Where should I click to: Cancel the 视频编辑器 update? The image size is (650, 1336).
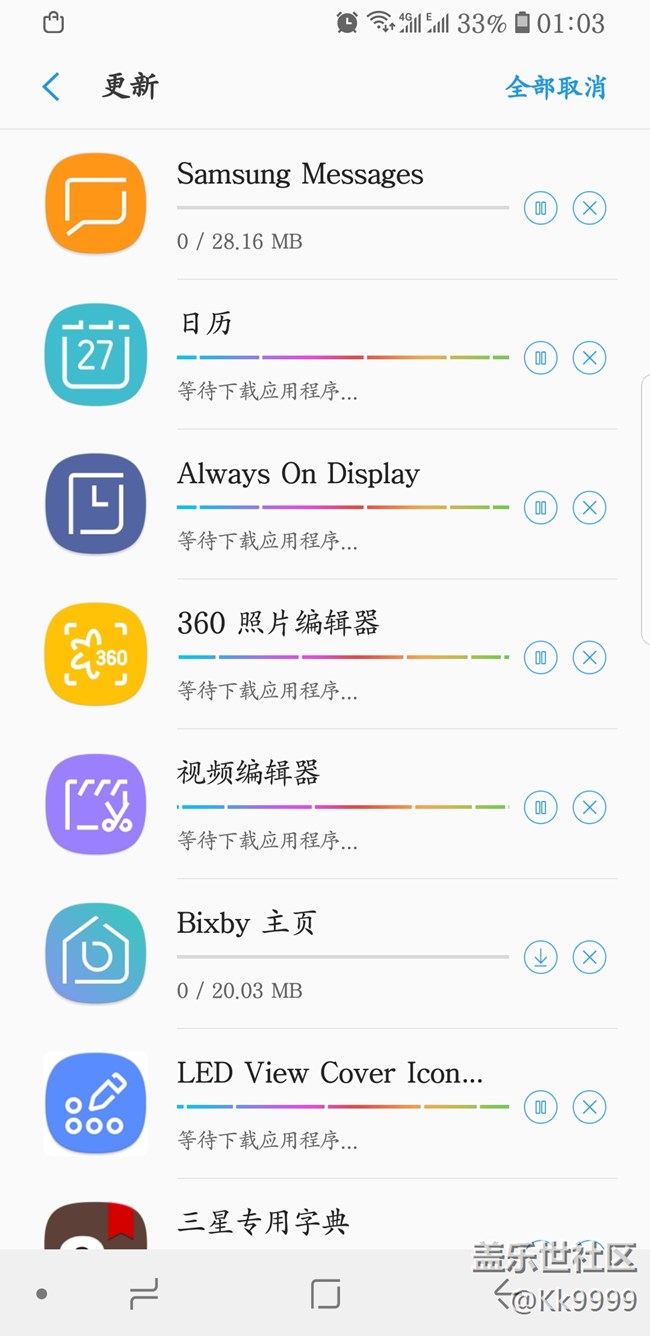589,807
